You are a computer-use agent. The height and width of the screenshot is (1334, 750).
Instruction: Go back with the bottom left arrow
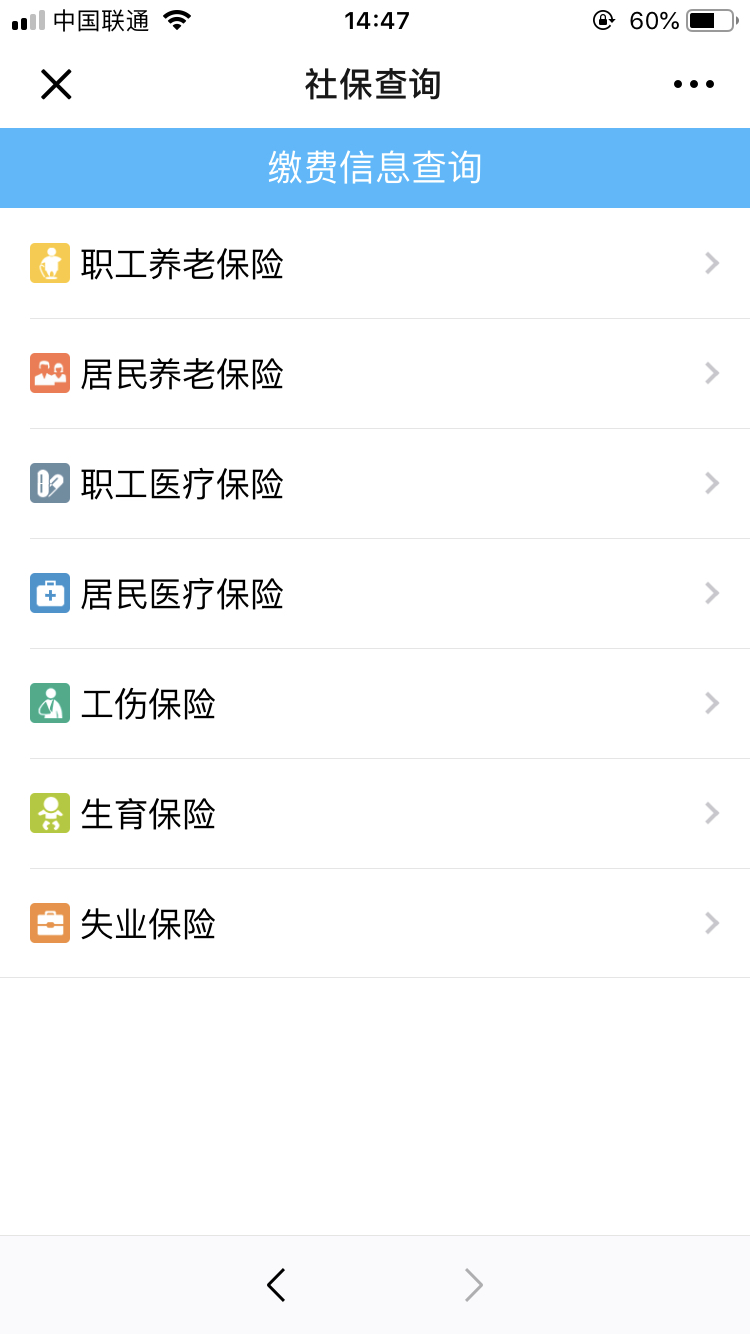(276, 1285)
